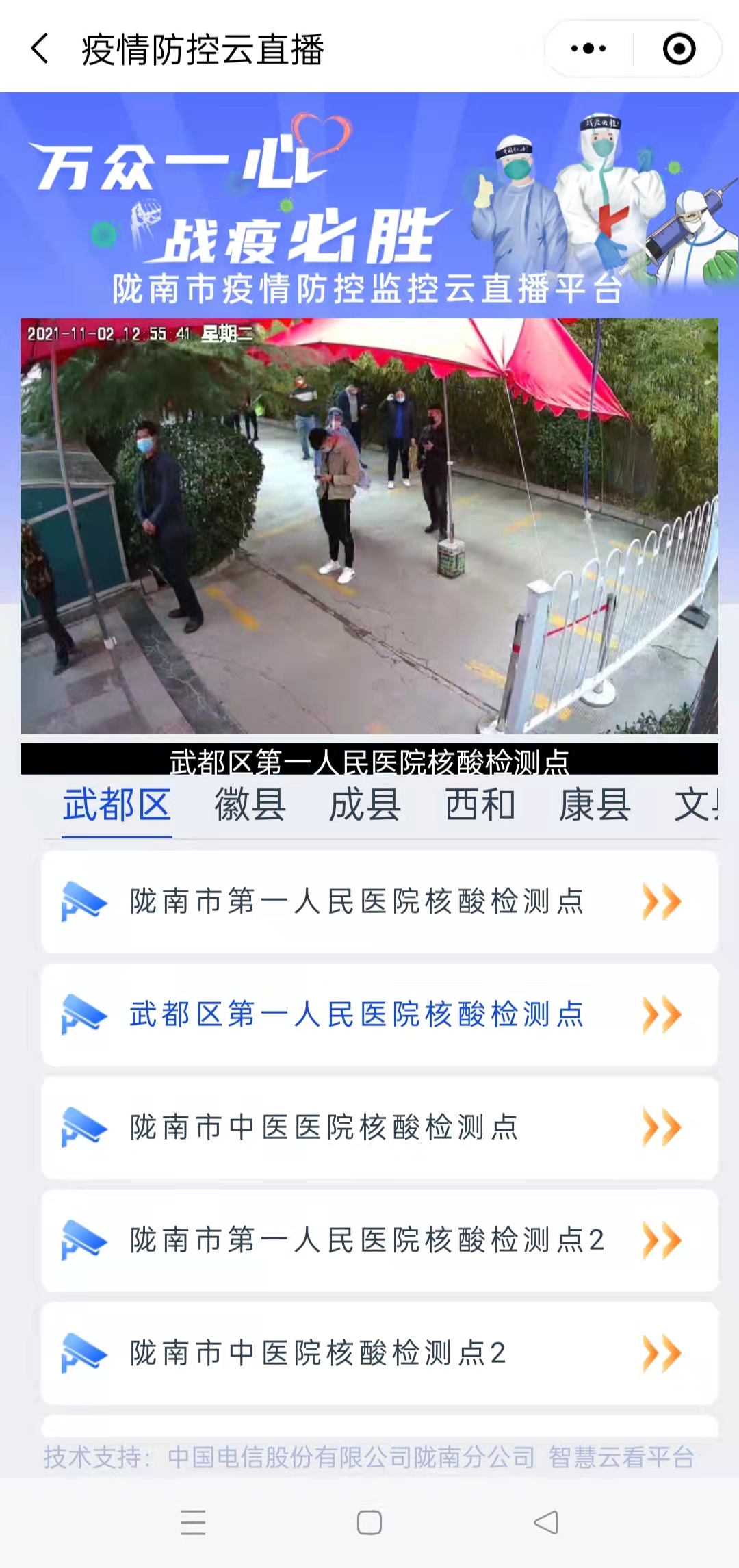Switch to the 成县 tab
739x1568 pixels.
pyautogui.click(x=365, y=804)
